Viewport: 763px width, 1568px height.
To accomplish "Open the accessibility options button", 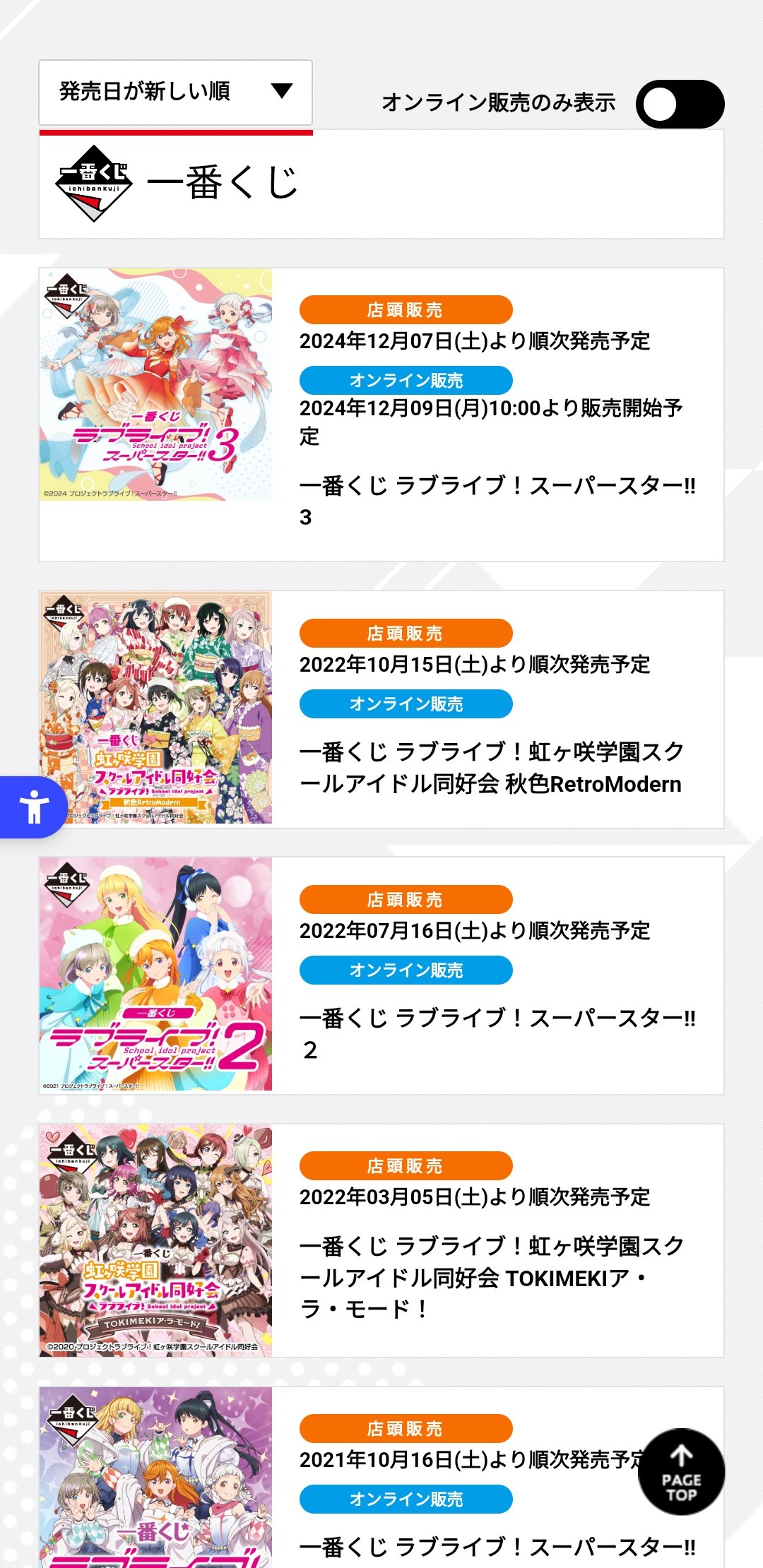I will pos(33,807).
